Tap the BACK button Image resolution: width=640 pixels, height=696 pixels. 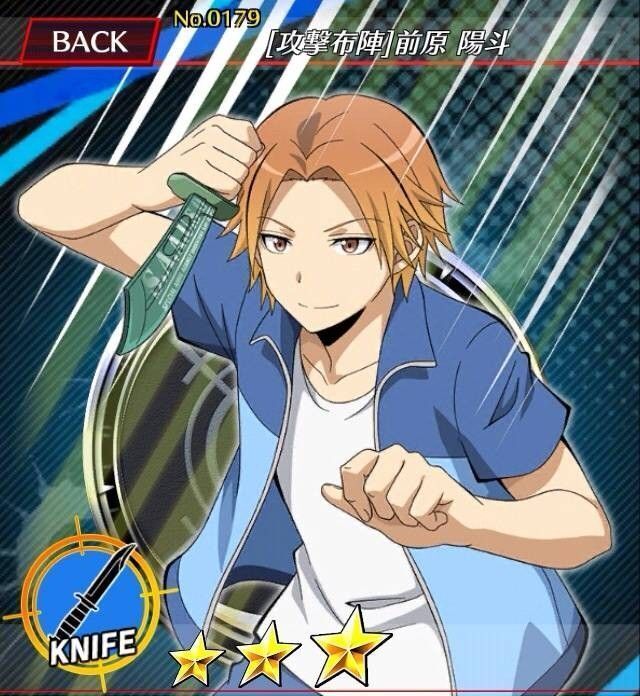[88, 42]
